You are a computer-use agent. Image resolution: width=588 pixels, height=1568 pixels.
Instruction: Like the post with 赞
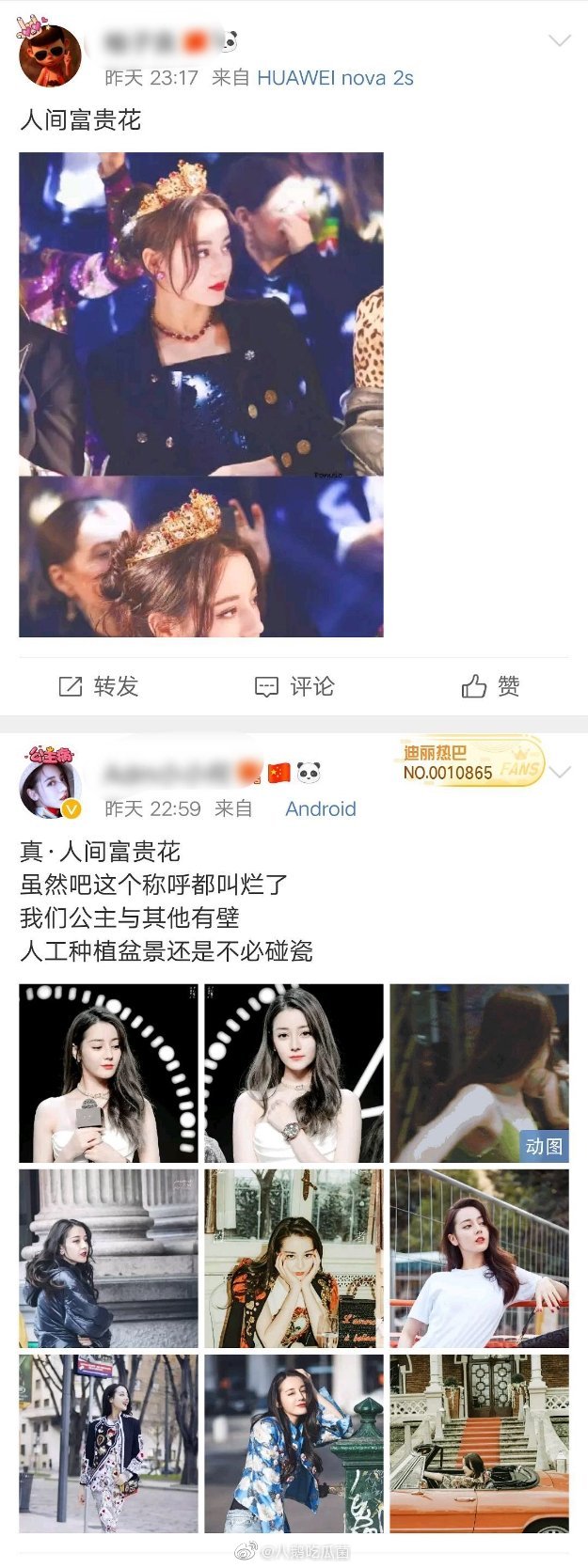tap(490, 686)
